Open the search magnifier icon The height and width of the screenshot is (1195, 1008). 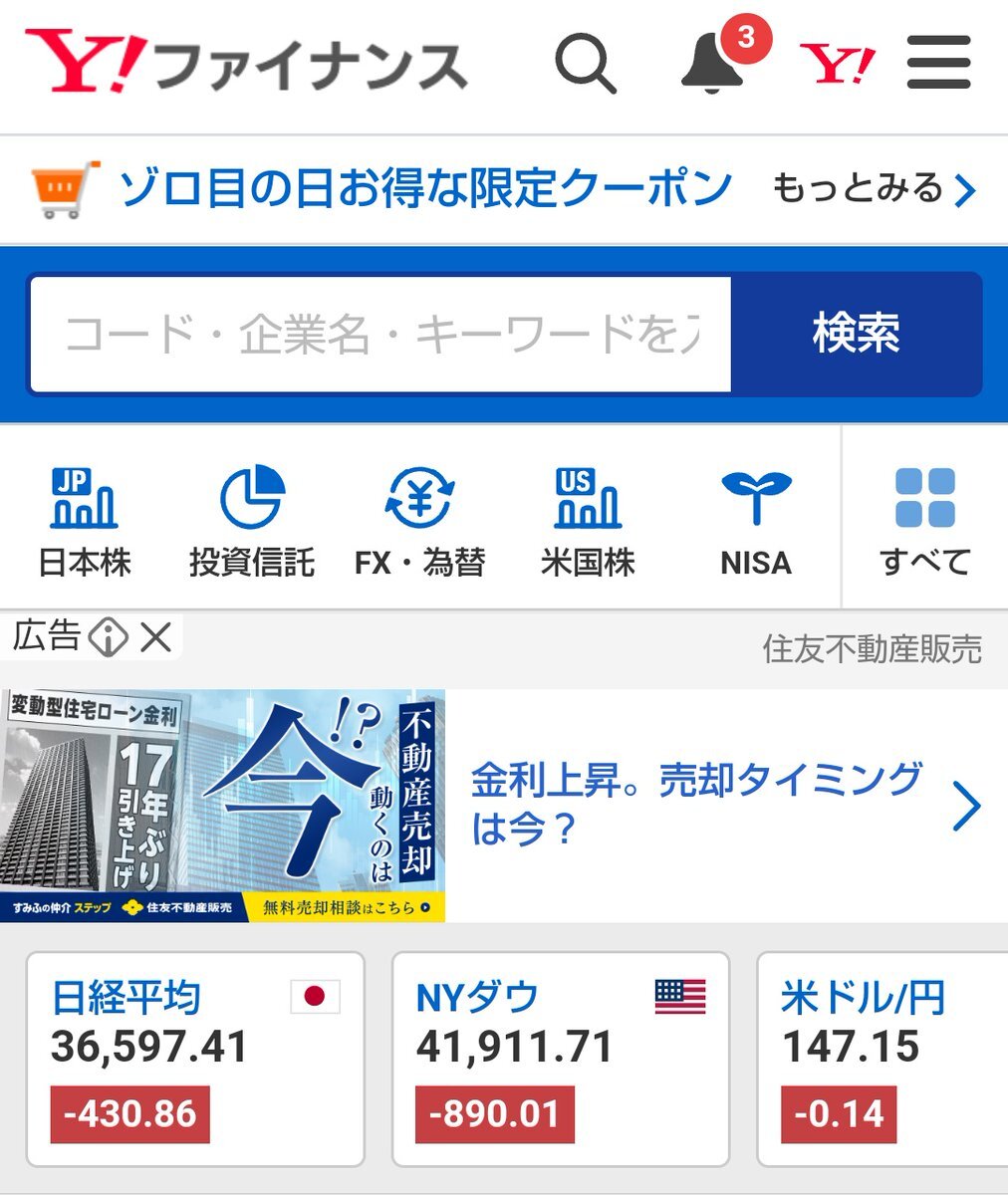[x=586, y=64]
